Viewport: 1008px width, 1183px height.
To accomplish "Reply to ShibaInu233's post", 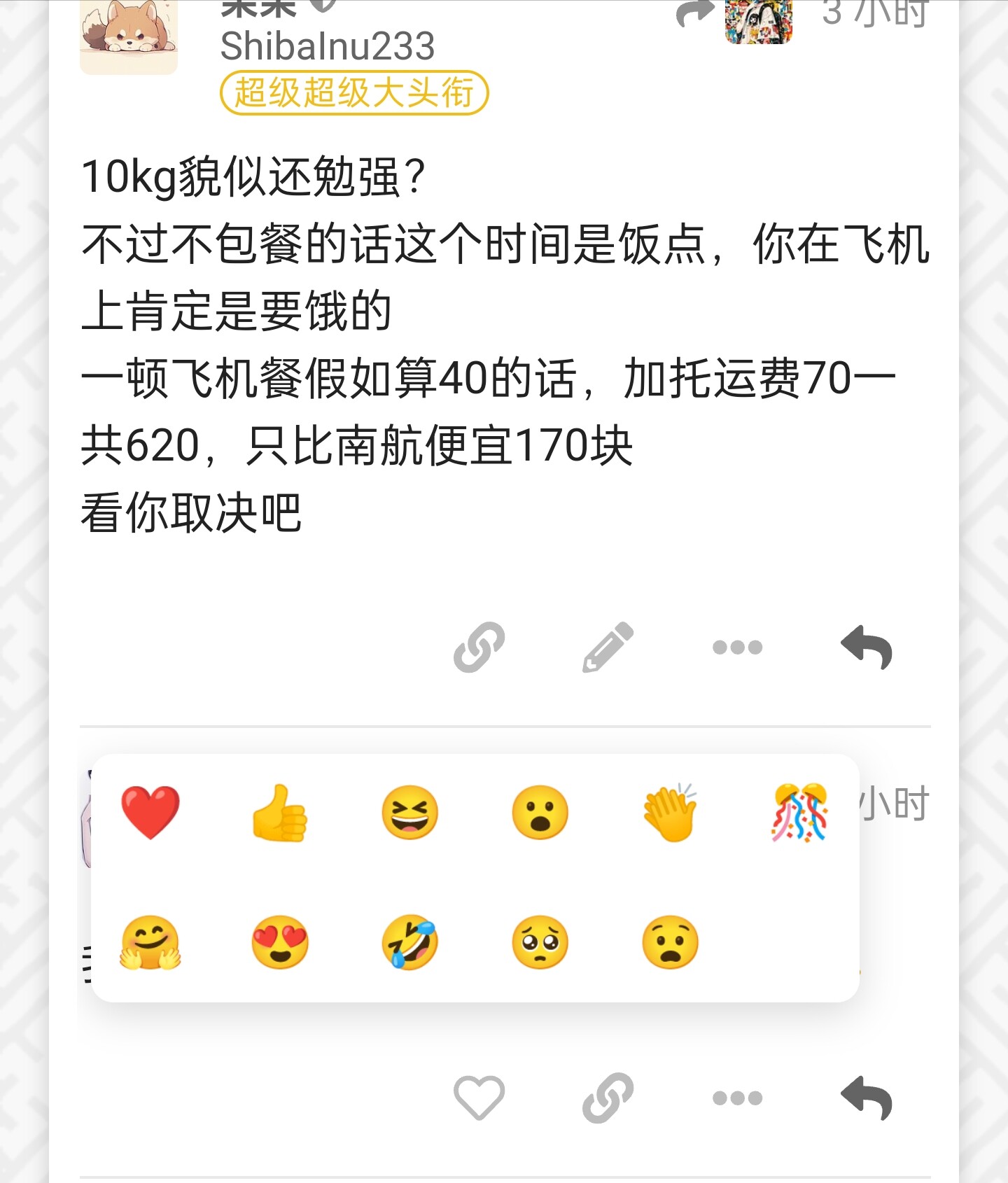I will tap(867, 647).
